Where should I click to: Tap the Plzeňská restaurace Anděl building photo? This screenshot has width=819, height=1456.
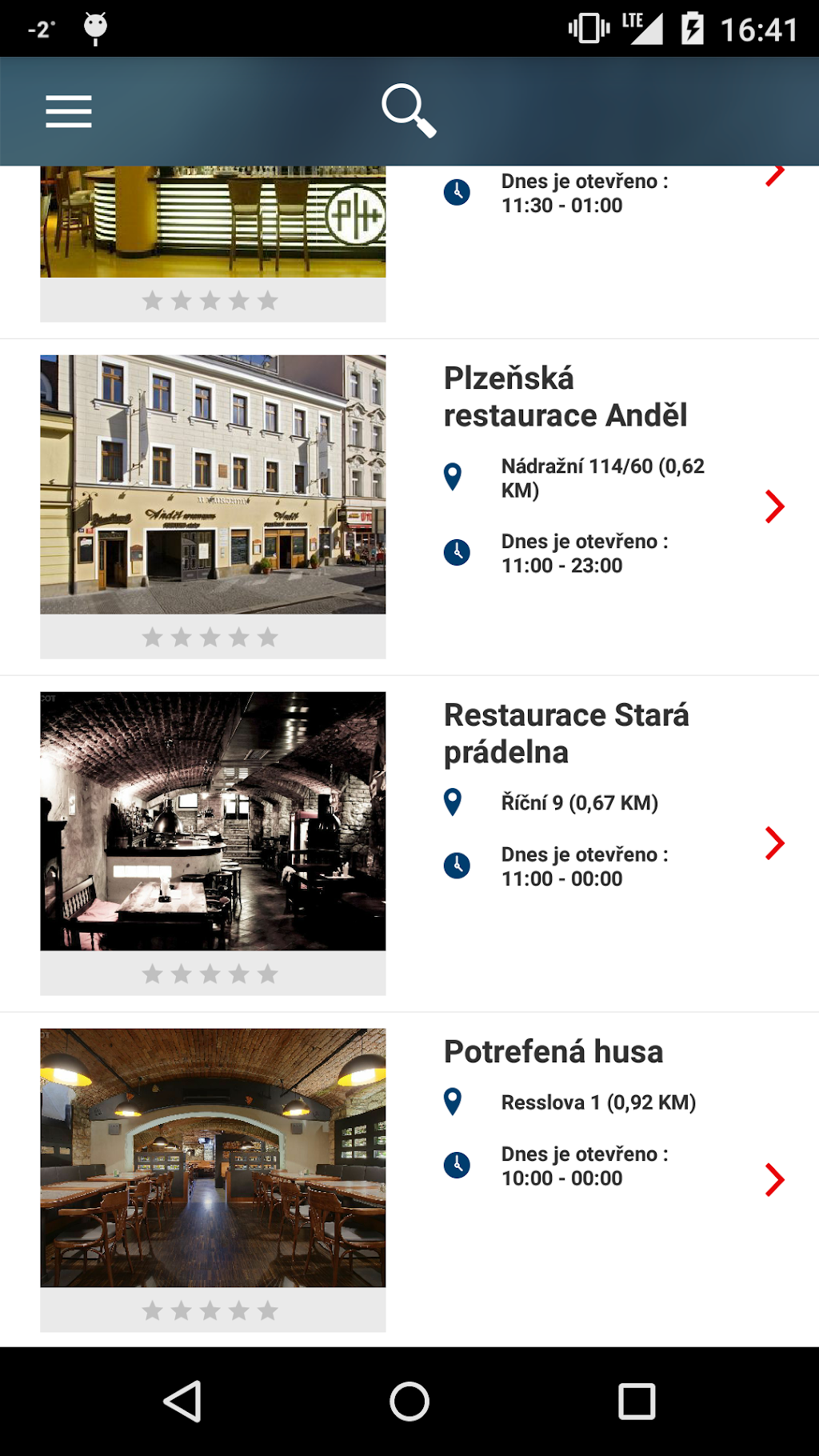pos(213,484)
